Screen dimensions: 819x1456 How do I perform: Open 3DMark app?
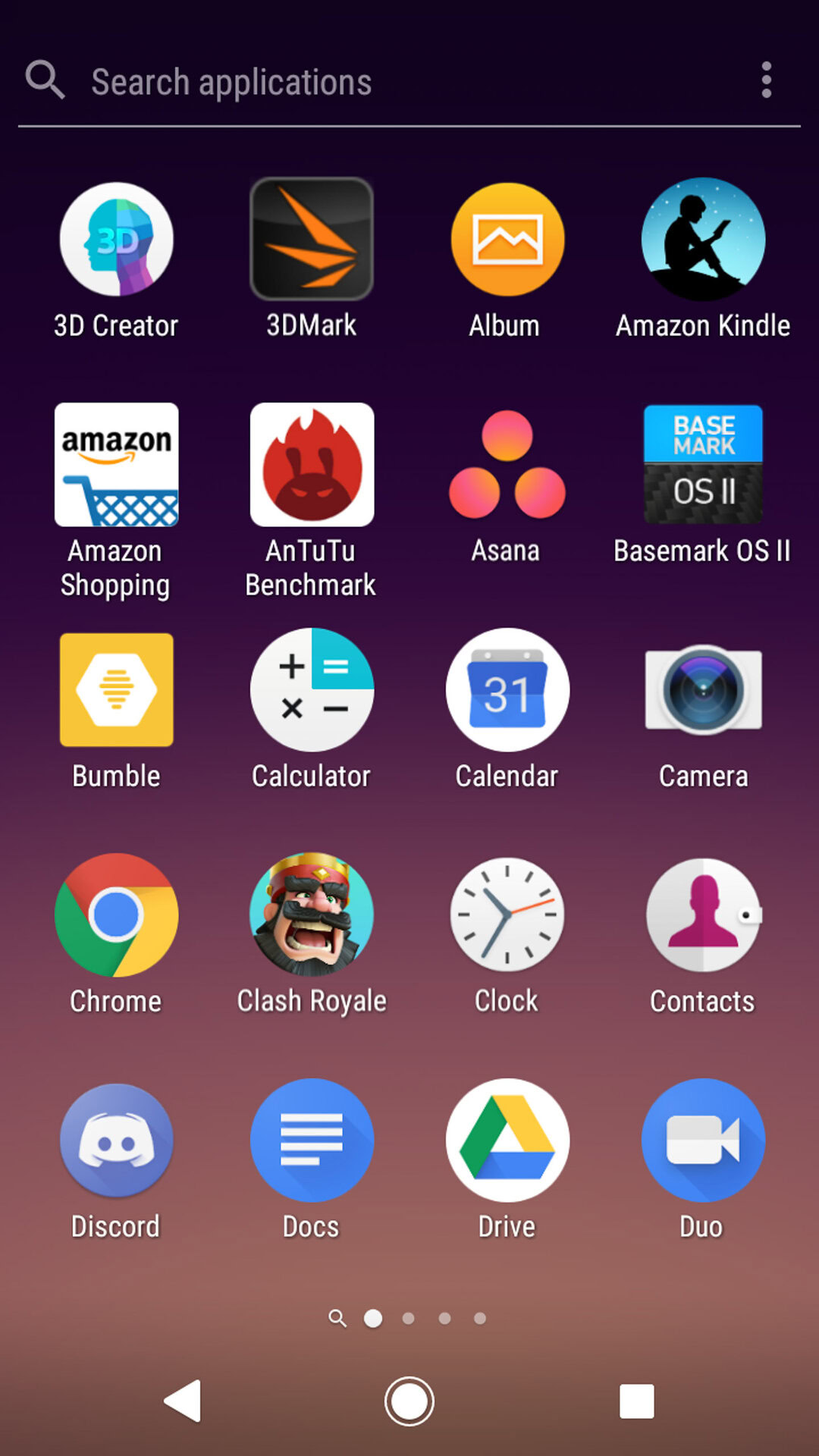click(x=311, y=240)
